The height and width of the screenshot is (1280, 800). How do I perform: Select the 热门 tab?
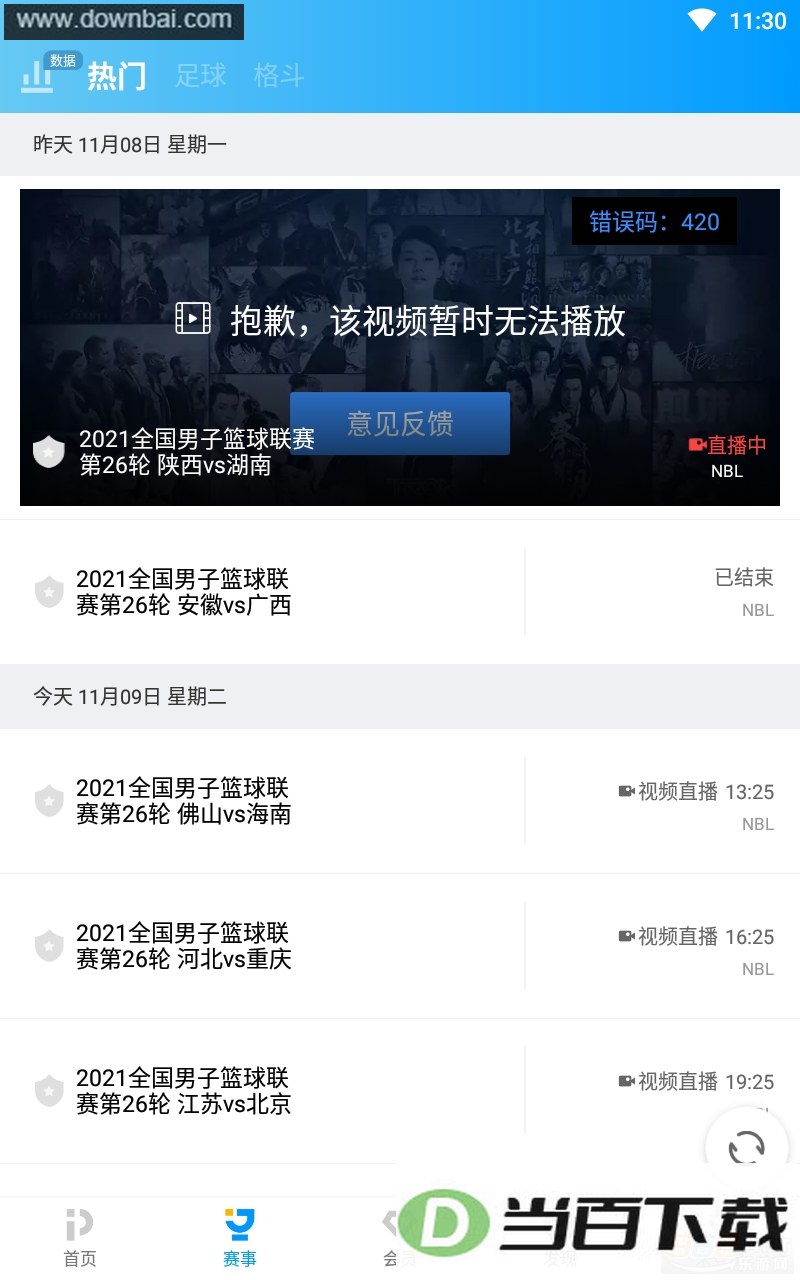point(117,76)
